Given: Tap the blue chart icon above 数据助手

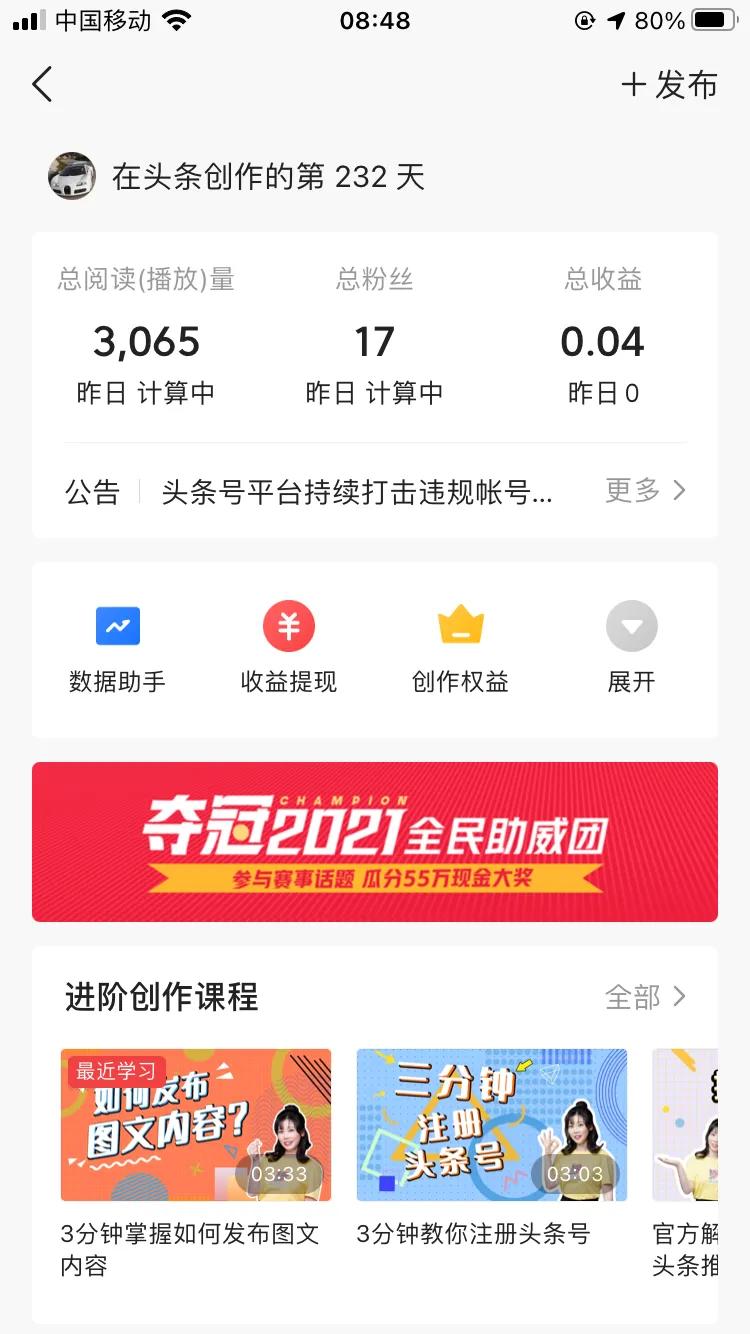Looking at the screenshot, I should pyautogui.click(x=117, y=625).
